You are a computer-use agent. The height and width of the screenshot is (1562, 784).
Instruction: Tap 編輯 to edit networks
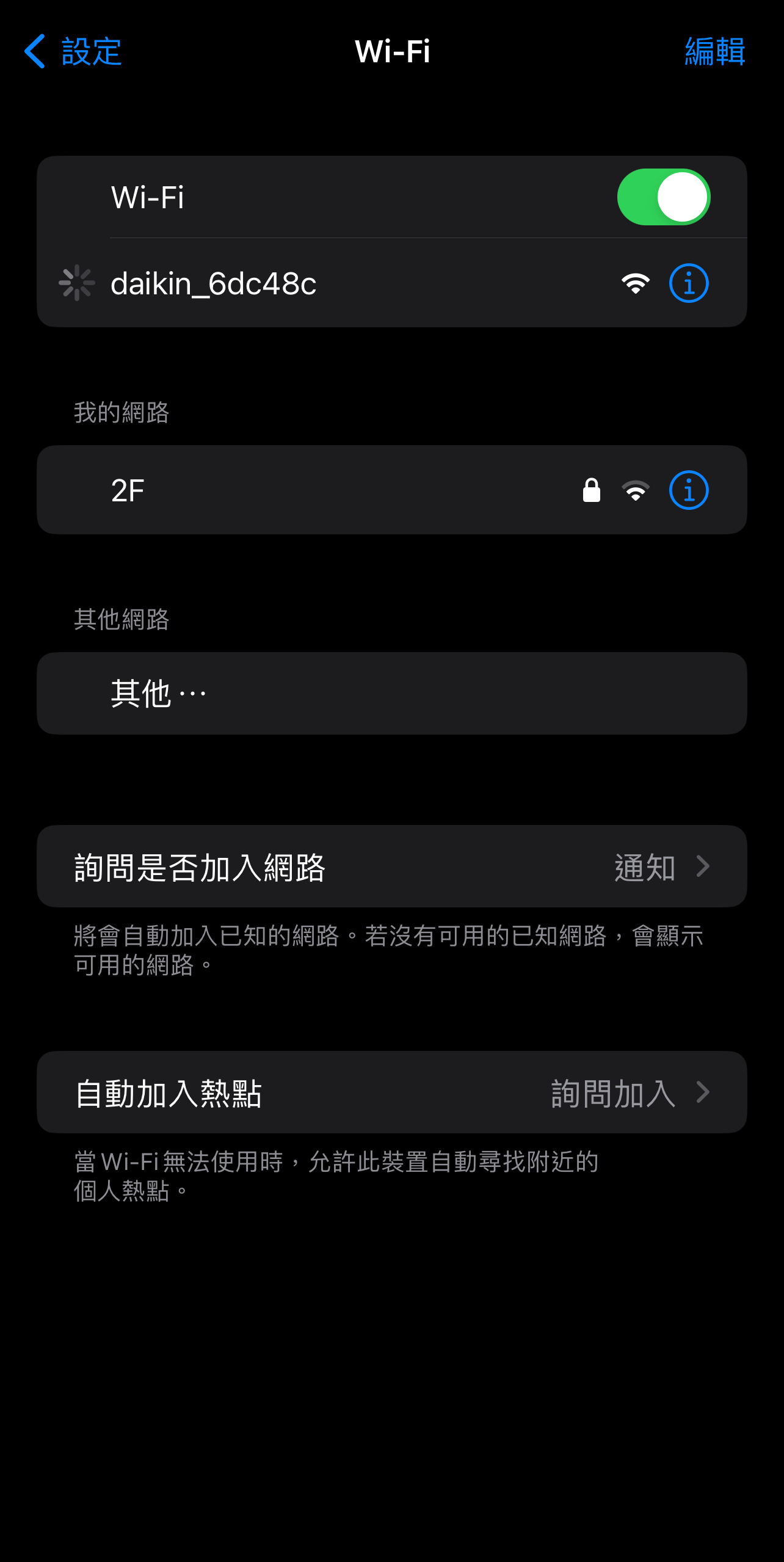[714, 51]
